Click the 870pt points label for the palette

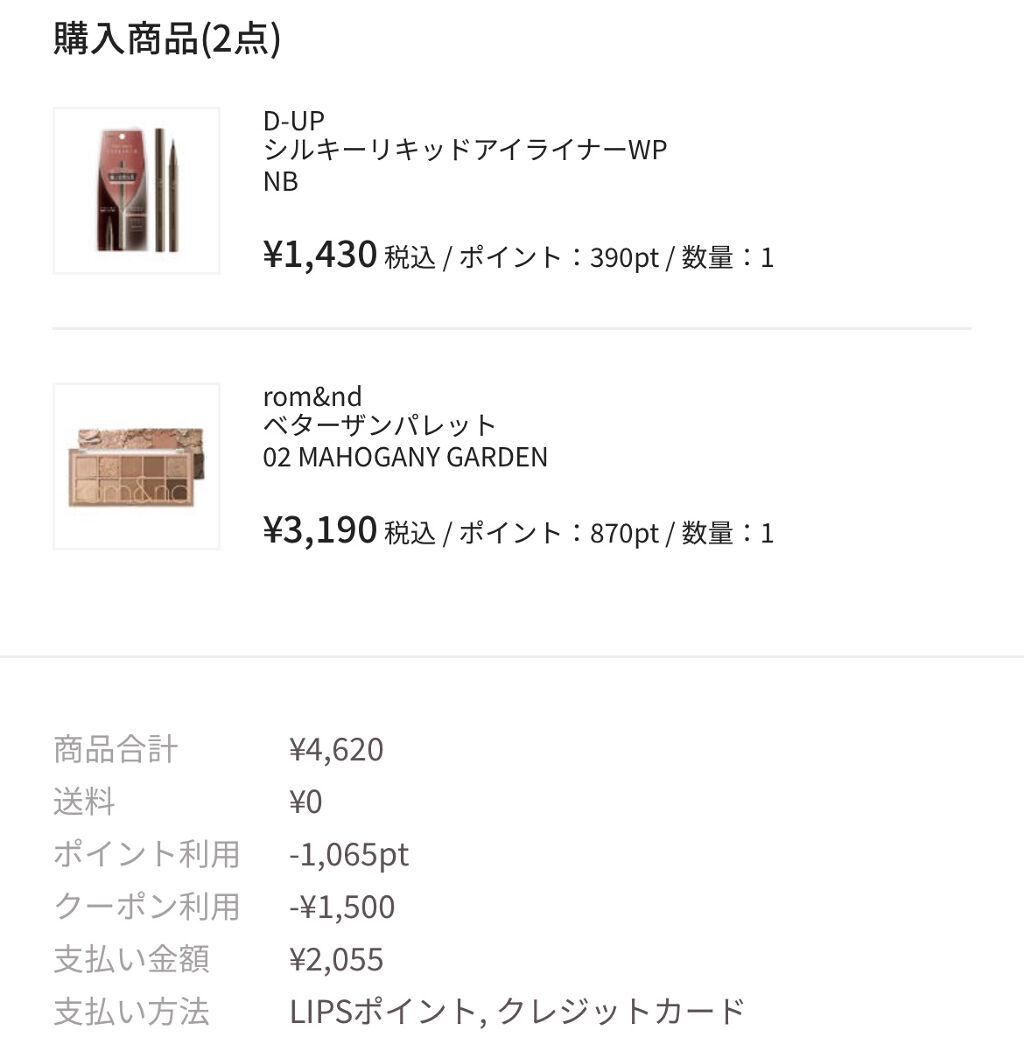pyautogui.click(x=598, y=532)
